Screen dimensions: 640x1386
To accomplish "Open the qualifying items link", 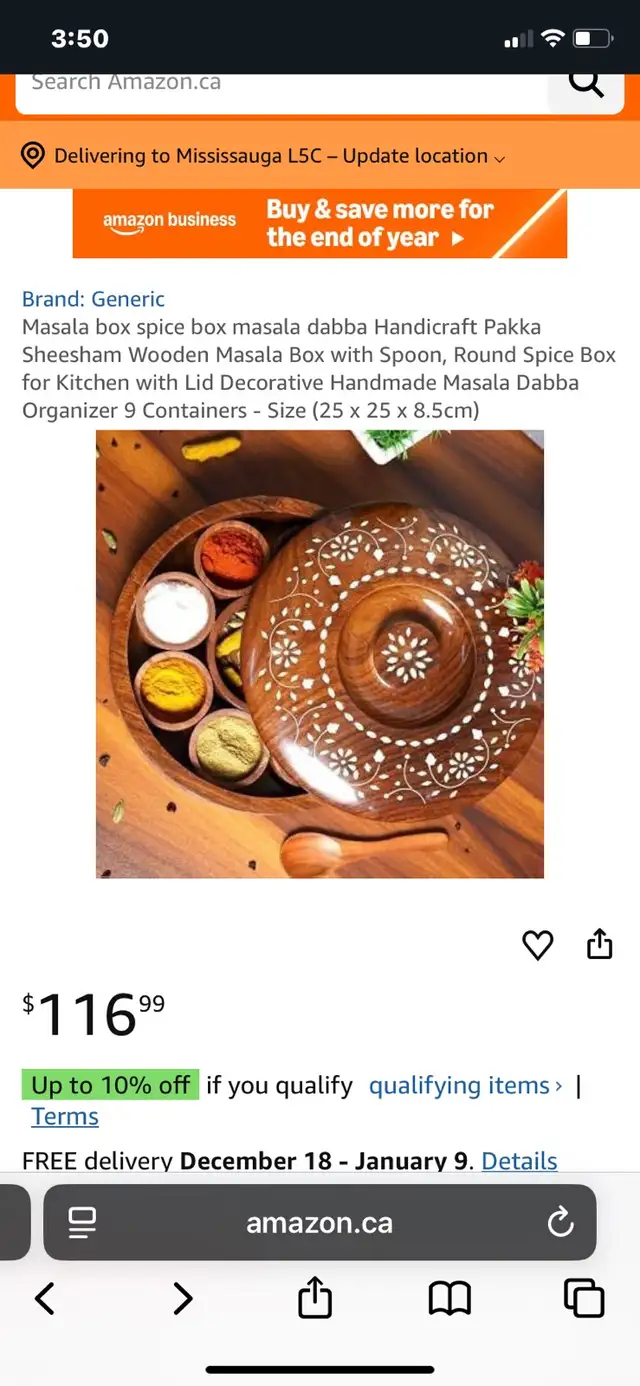I will (465, 1086).
